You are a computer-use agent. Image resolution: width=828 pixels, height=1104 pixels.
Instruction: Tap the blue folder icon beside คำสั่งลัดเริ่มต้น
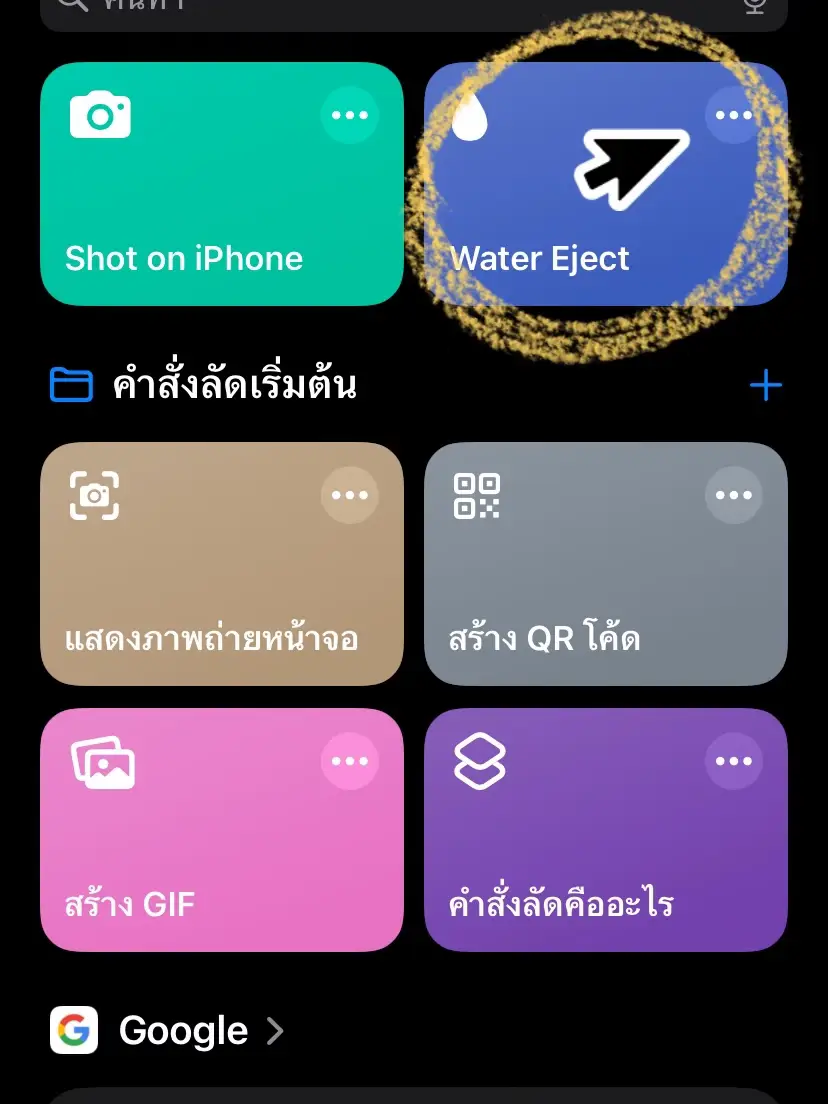click(x=71, y=383)
